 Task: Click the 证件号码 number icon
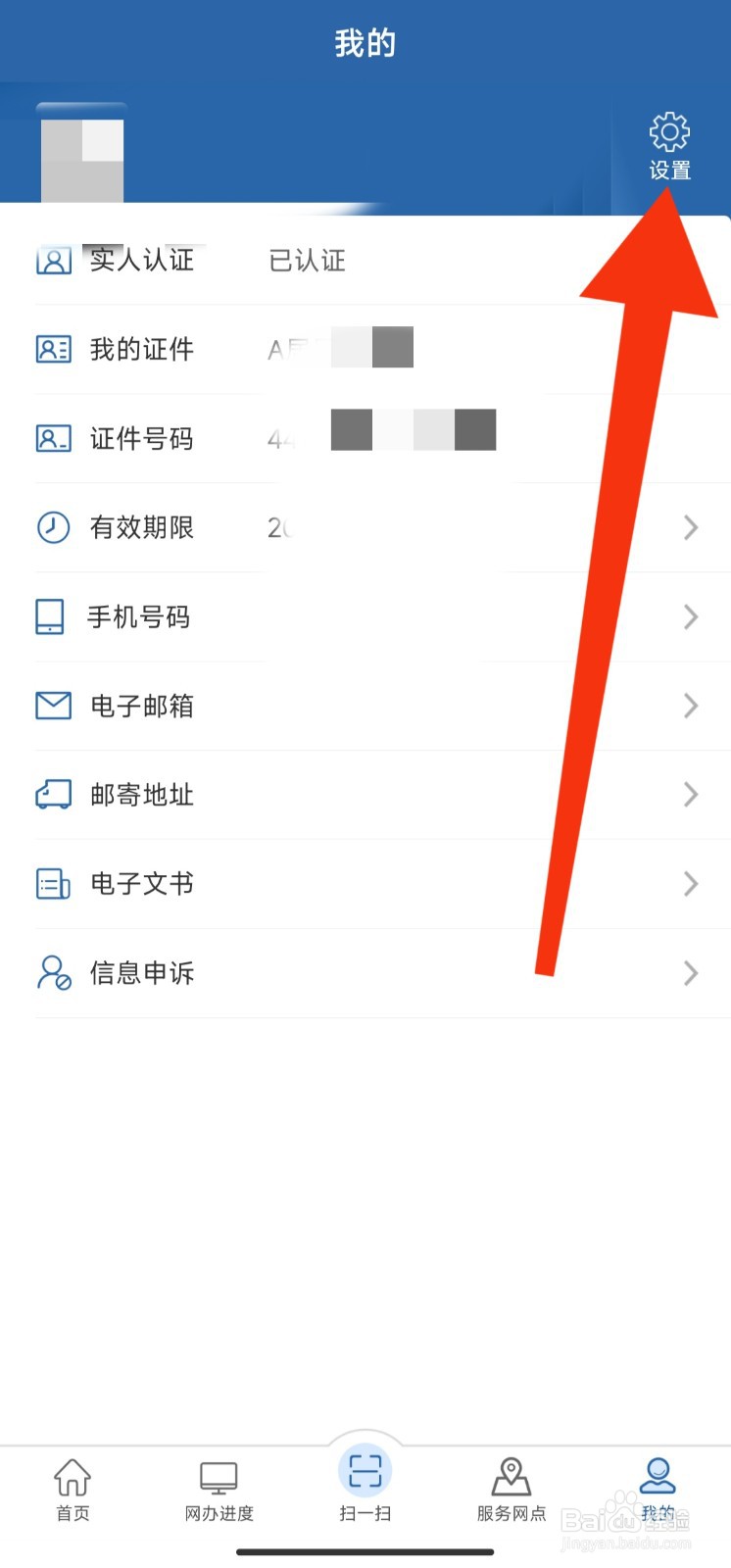click(x=54, y=438)
